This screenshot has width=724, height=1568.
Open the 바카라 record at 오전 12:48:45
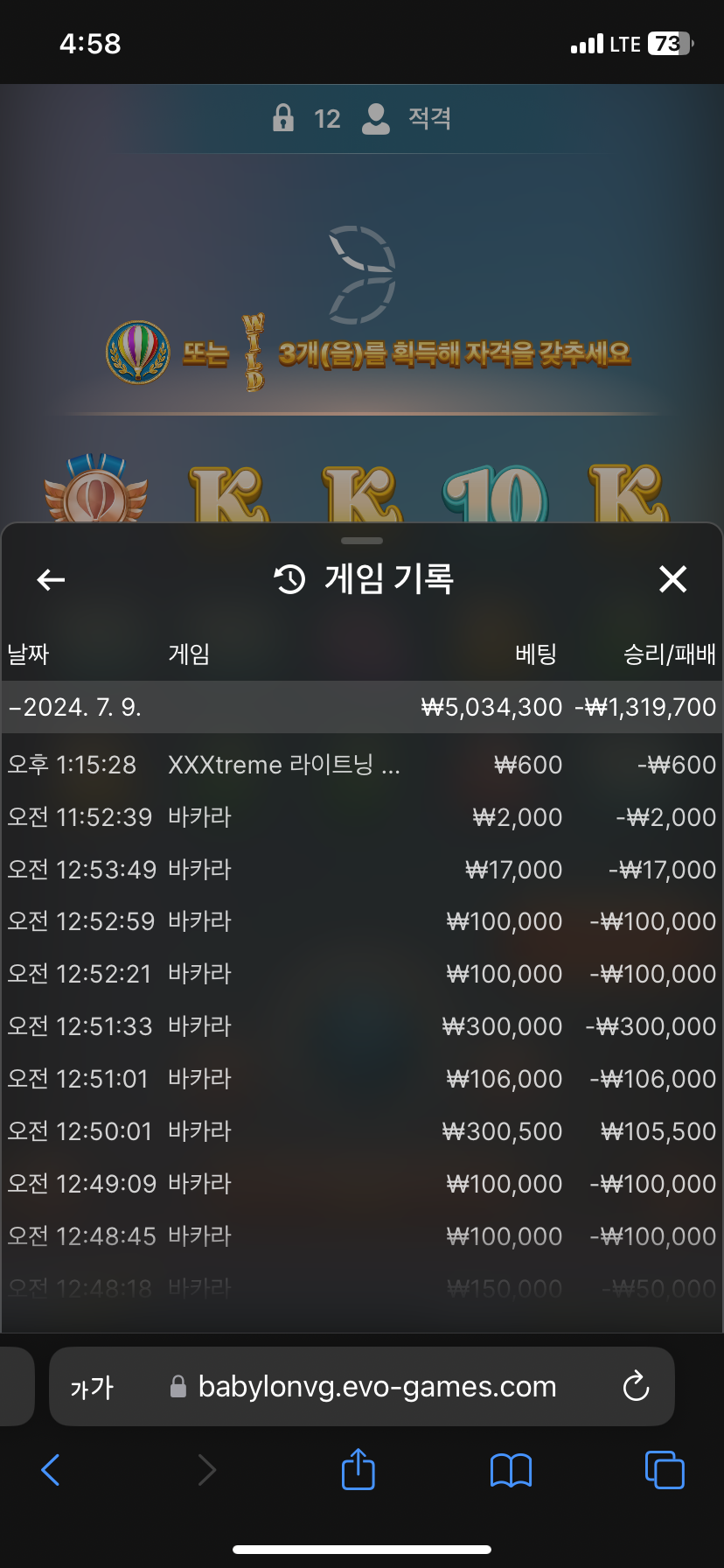[x=362, y=1236]
